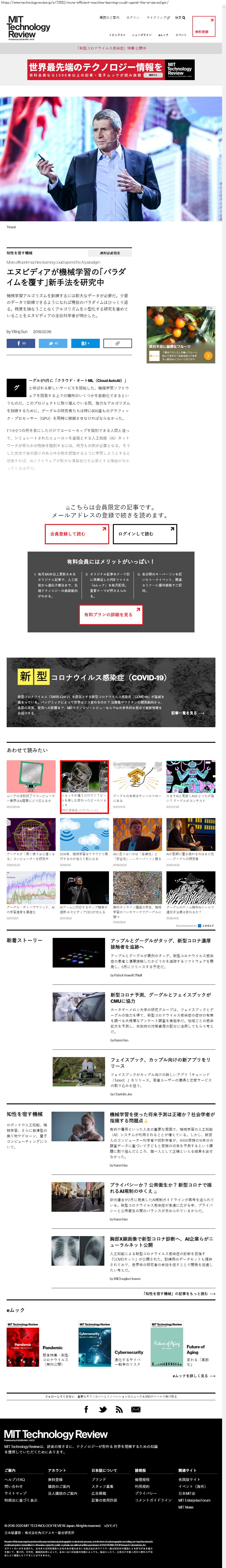
Task: Open the 検索 search icon
Action: (180, 18)
